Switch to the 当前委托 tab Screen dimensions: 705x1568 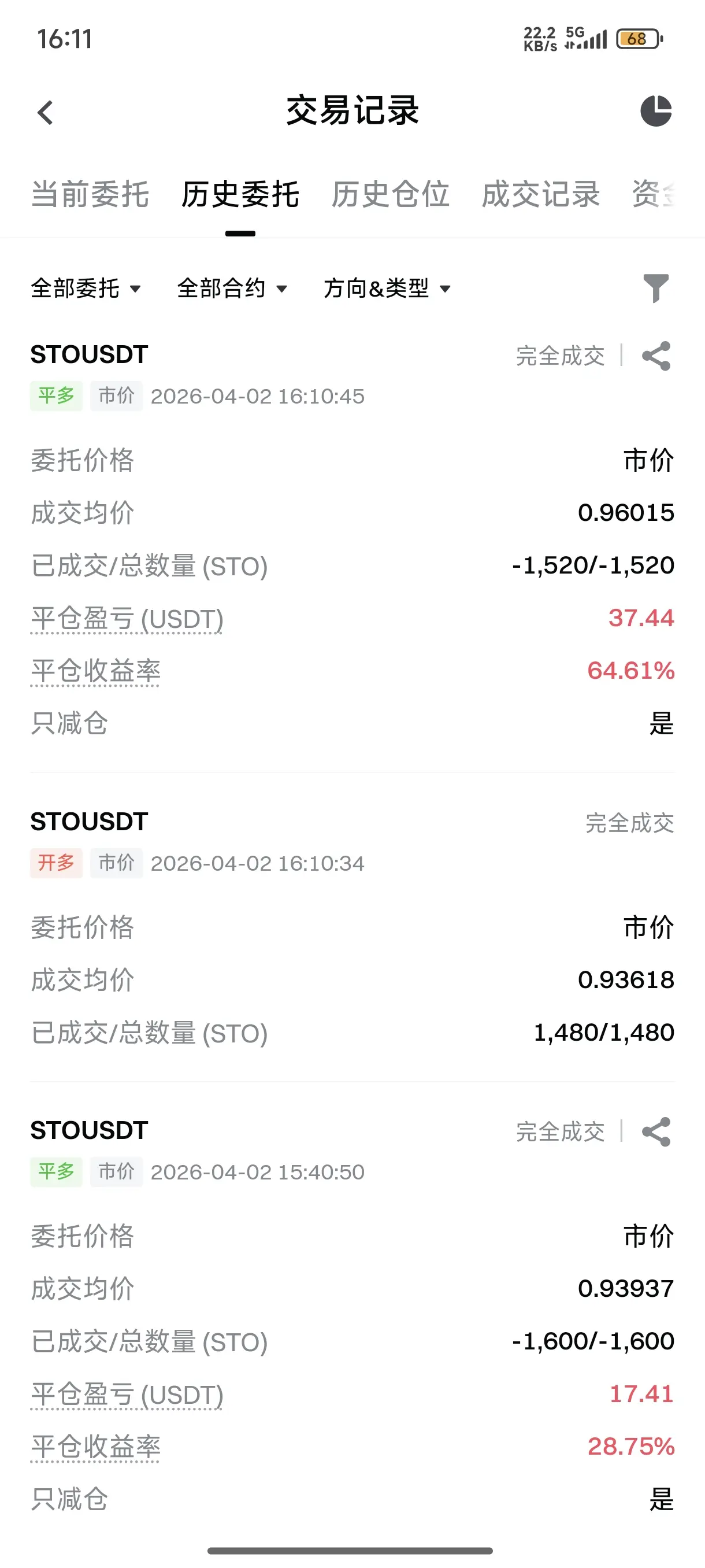click(90, 194)
